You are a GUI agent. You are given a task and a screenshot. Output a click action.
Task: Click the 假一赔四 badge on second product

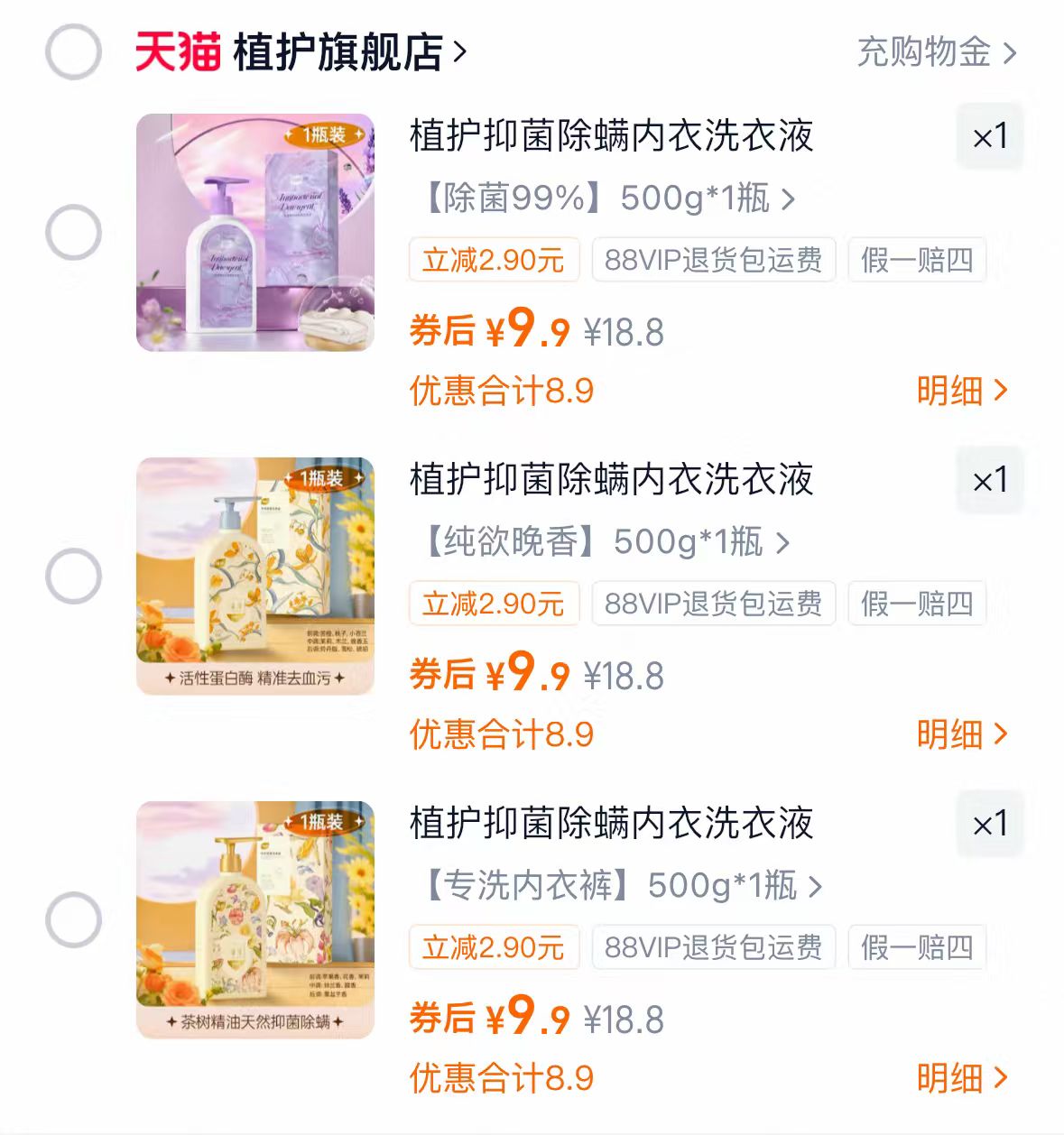pyautogui.click(x=916, y=604)
